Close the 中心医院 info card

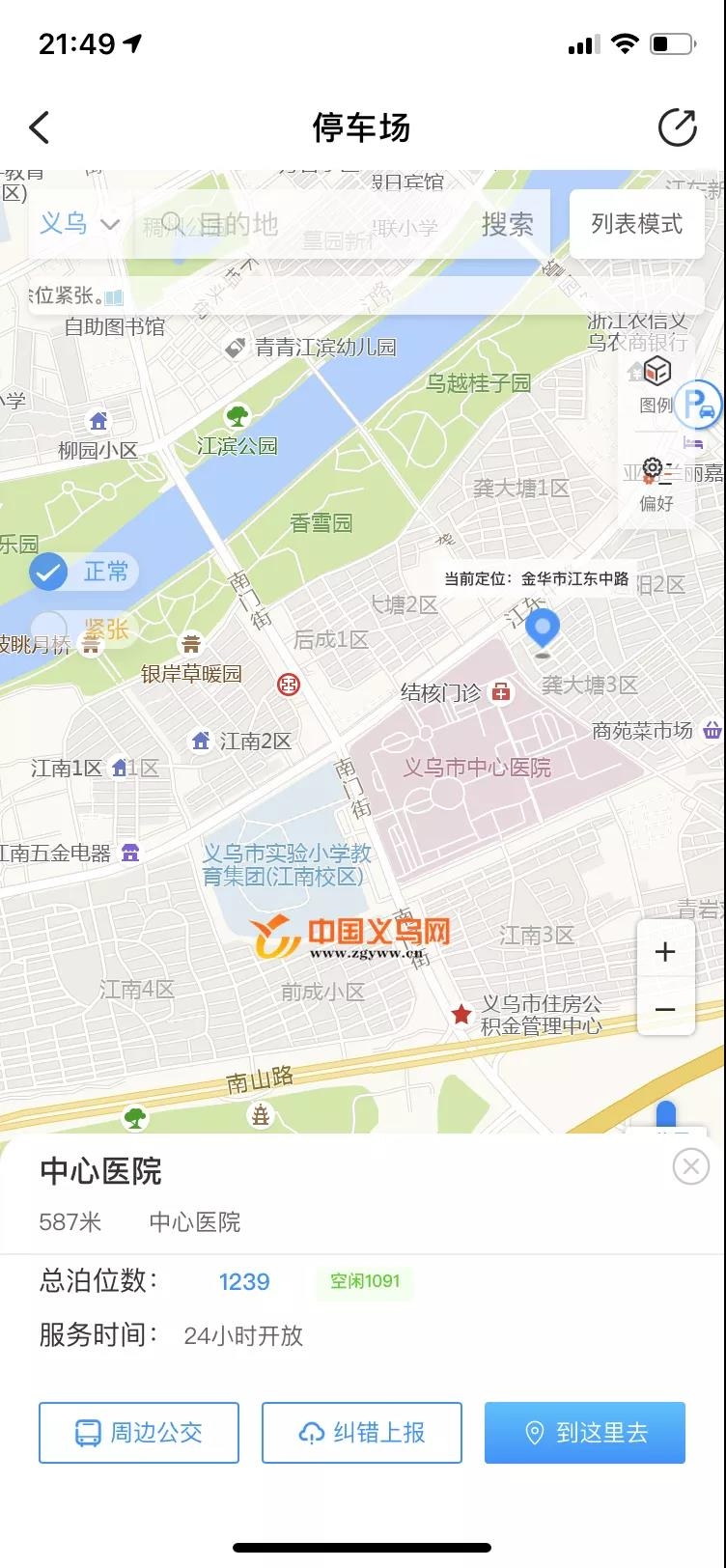[x=690, y=1167]
